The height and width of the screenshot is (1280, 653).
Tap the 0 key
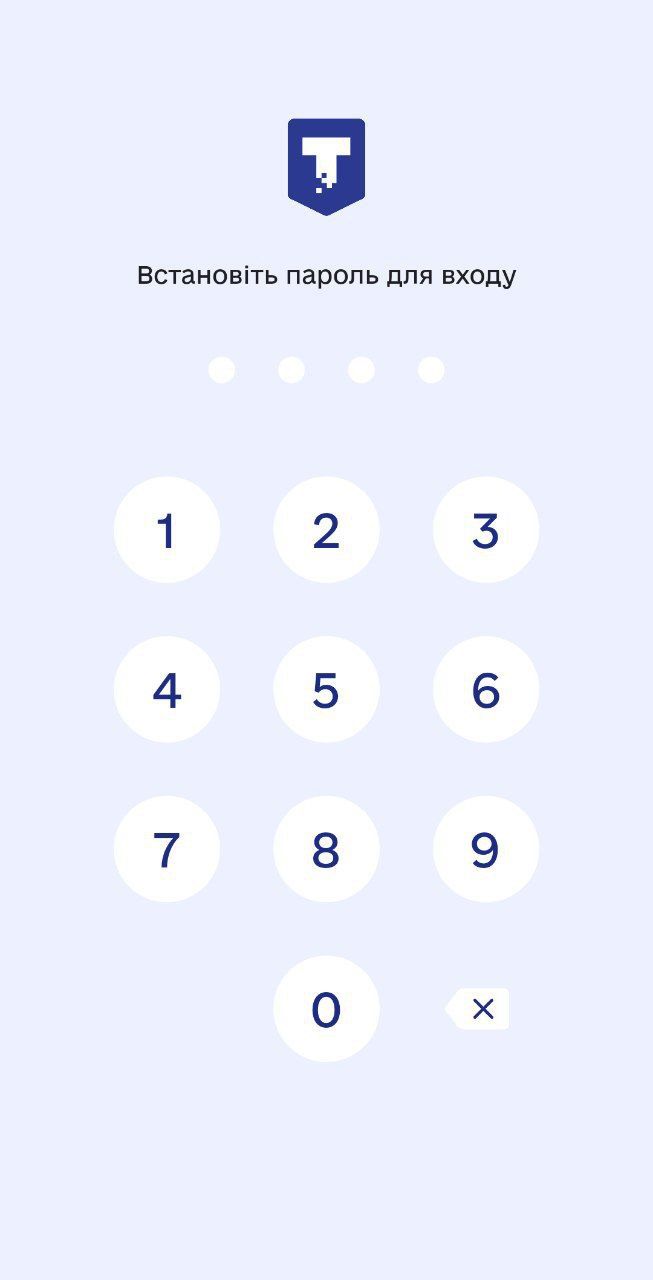pos(326,1009)
